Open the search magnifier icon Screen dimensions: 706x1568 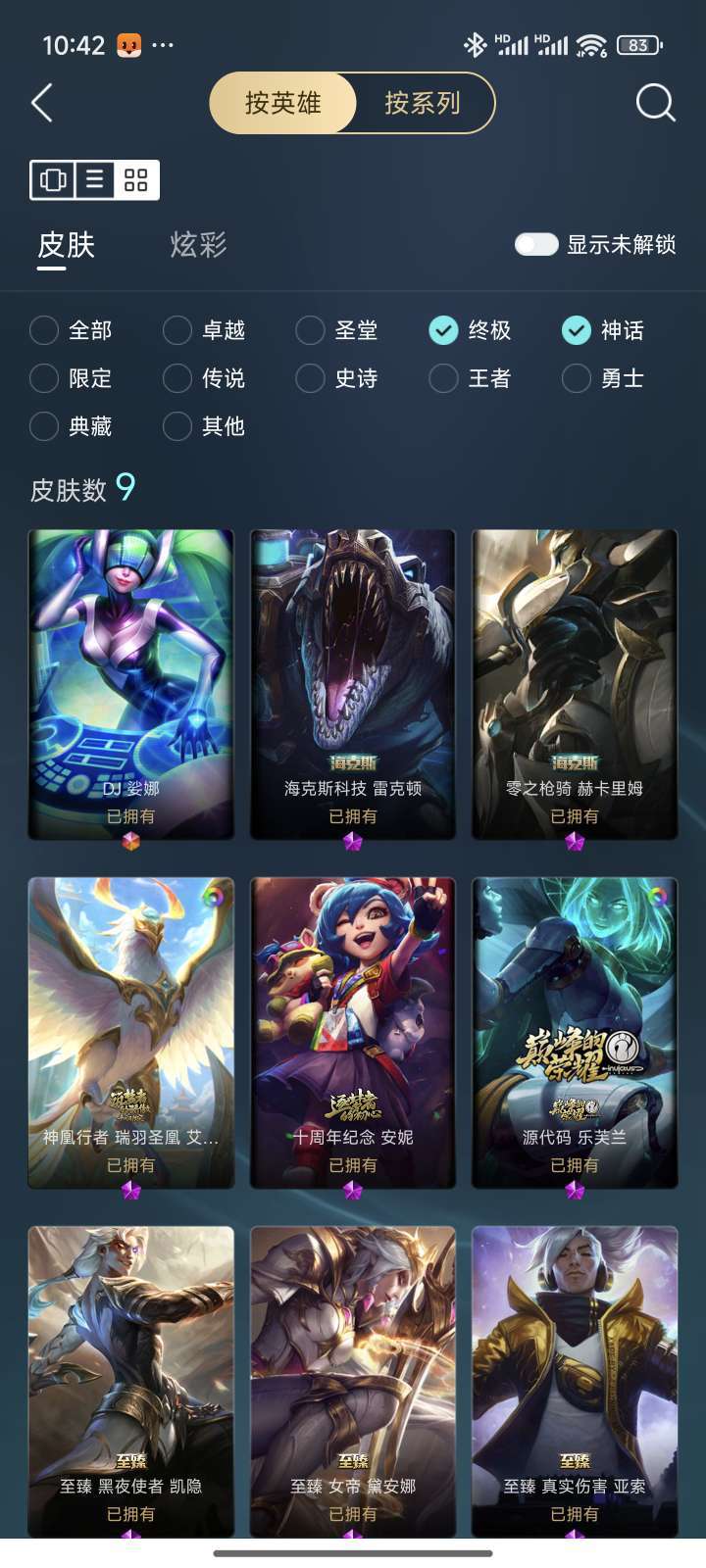click(656, 102)
